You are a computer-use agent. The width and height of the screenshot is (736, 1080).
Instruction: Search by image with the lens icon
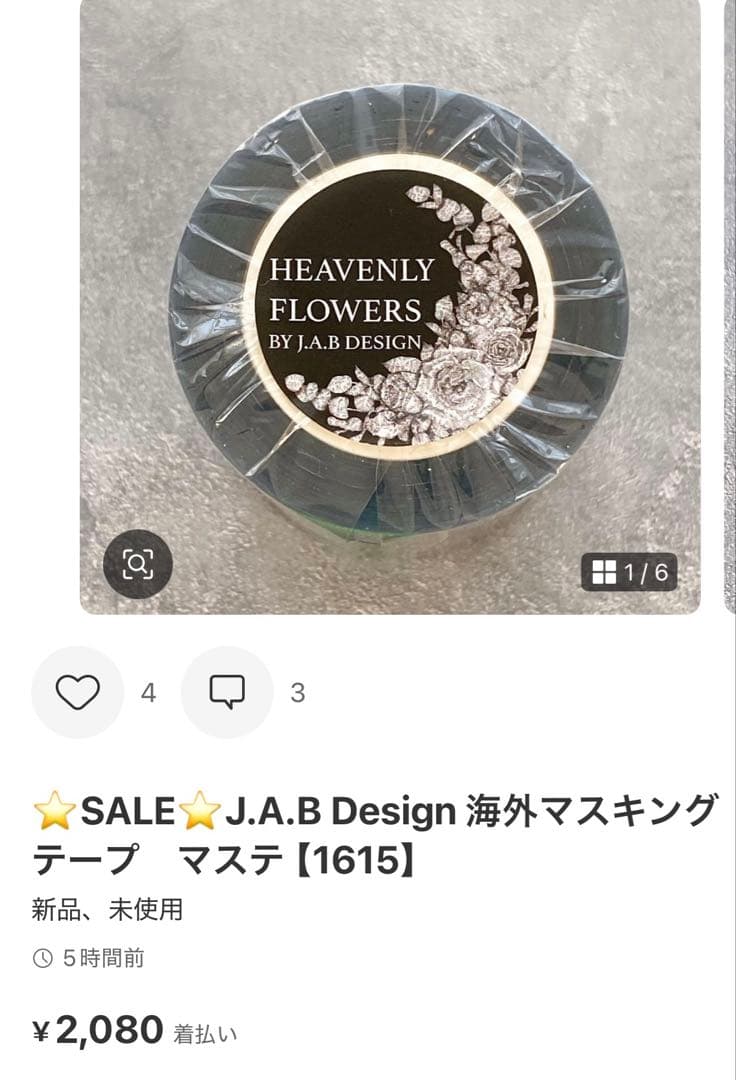pyautogui.click(x=137, y=566)
